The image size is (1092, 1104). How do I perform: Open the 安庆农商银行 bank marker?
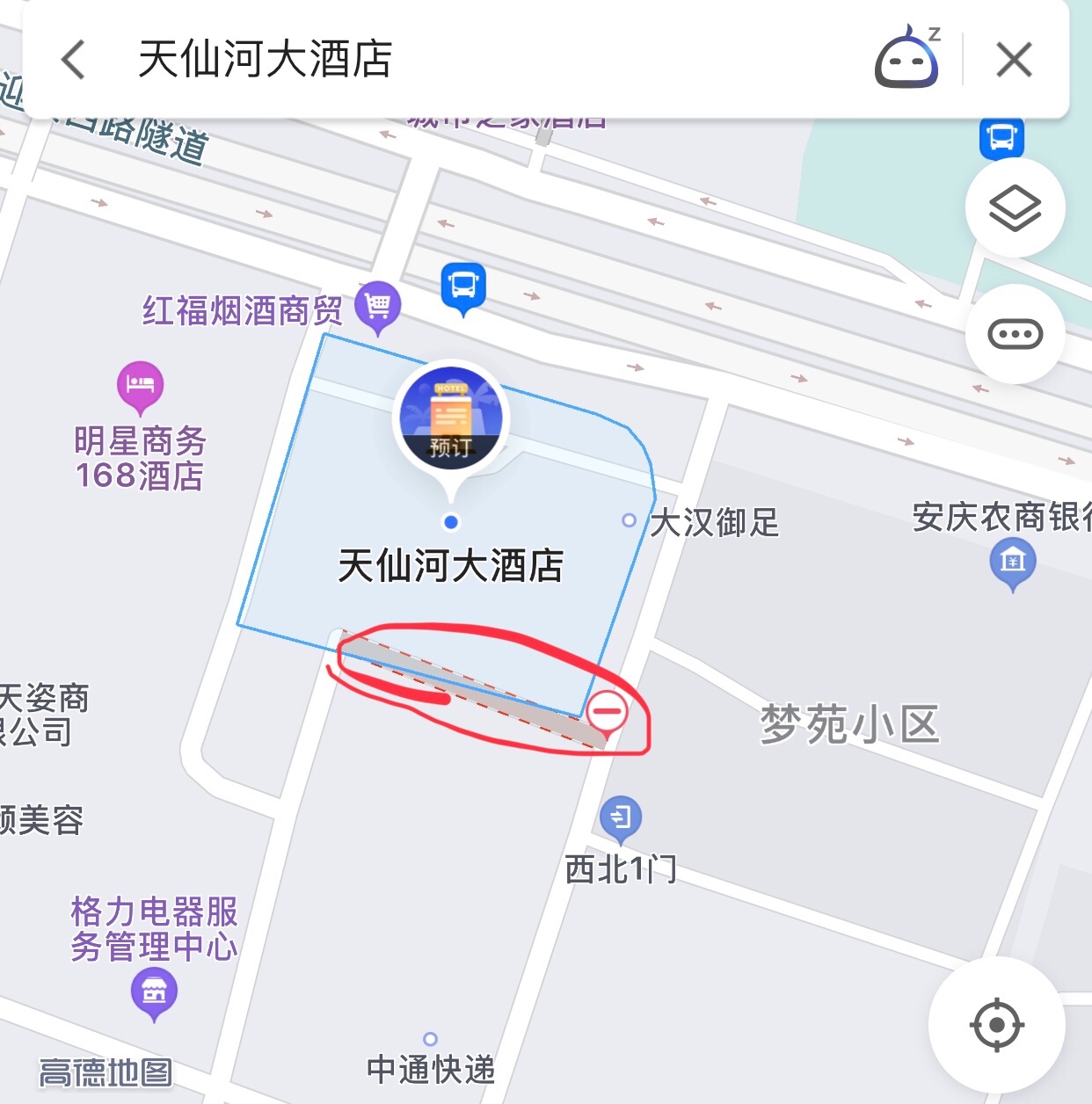click(1013, 562)
